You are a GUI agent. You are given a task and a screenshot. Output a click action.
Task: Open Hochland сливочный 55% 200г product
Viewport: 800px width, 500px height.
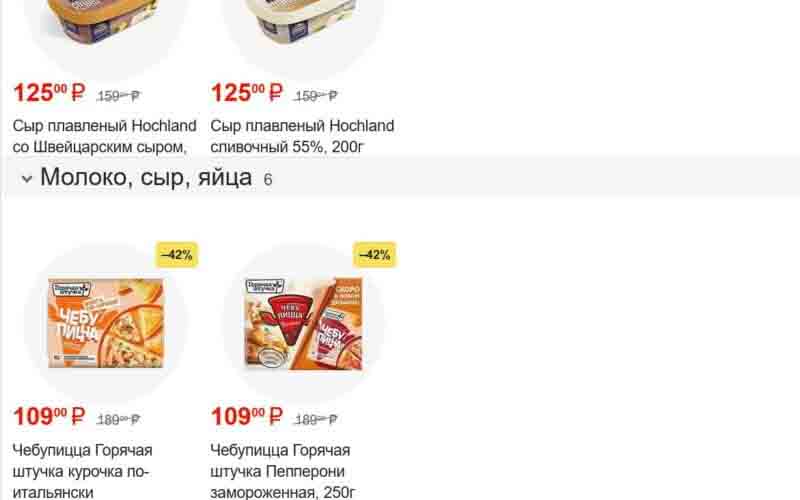click(302, 137)
